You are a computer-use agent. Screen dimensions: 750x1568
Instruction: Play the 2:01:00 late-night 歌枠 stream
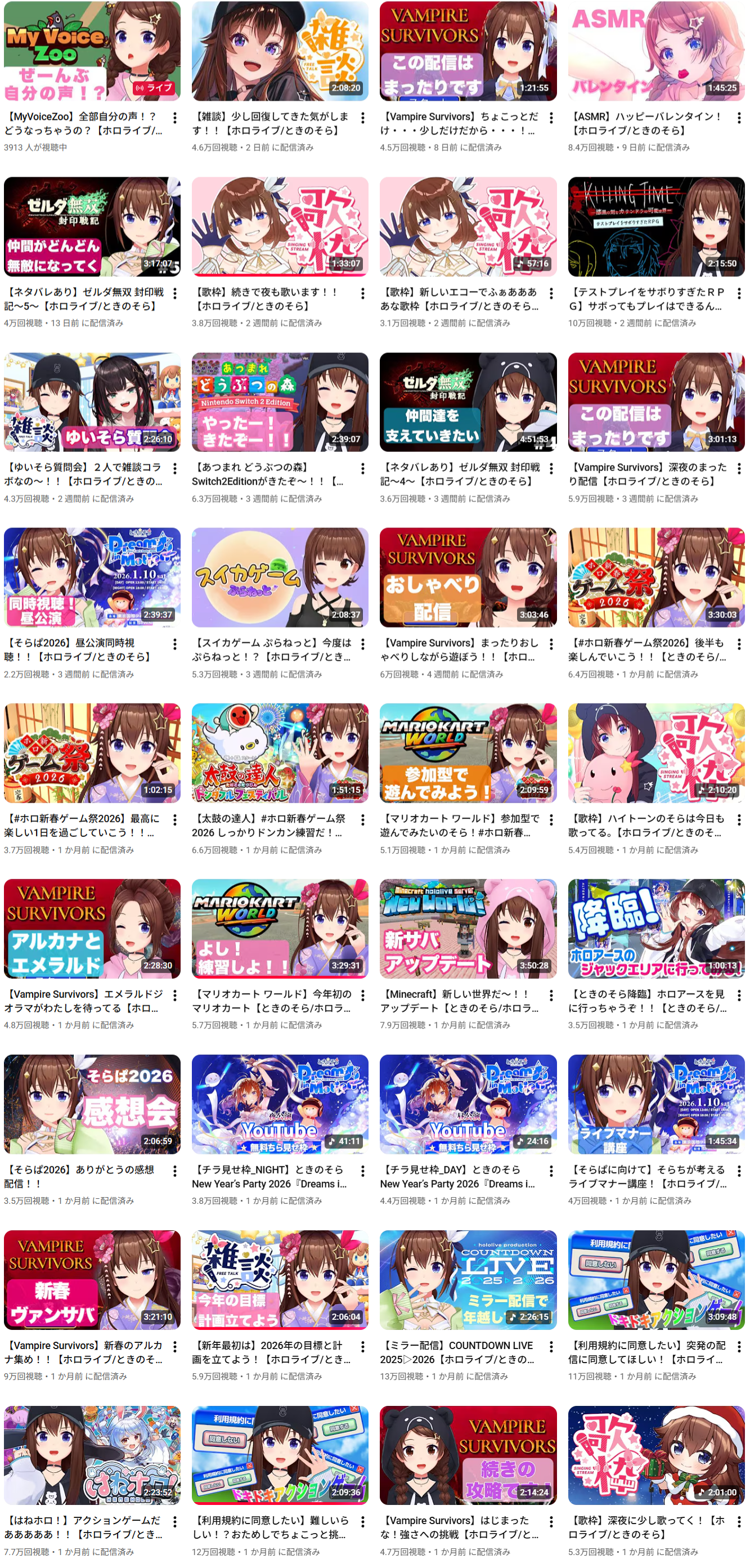pyautogui.click(x=655, y=1455)
